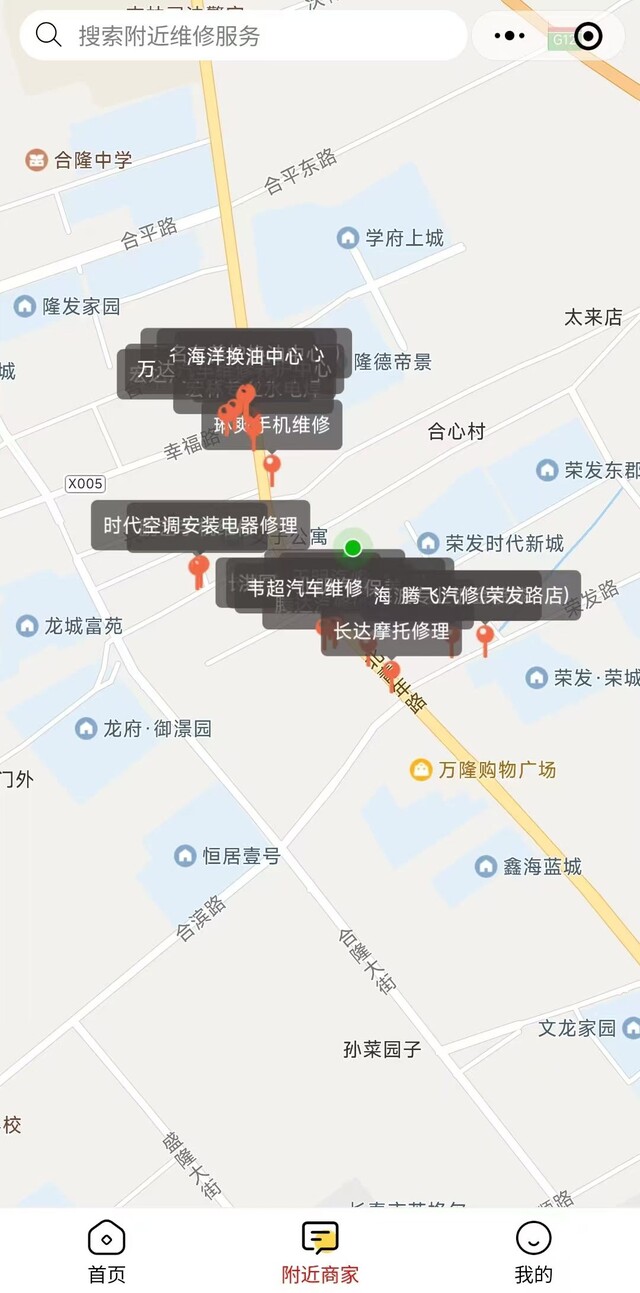The height and width of the screenshot is (1293, 640).
Task: Open the mini program three-dot menu
Action: pos(510,36)
